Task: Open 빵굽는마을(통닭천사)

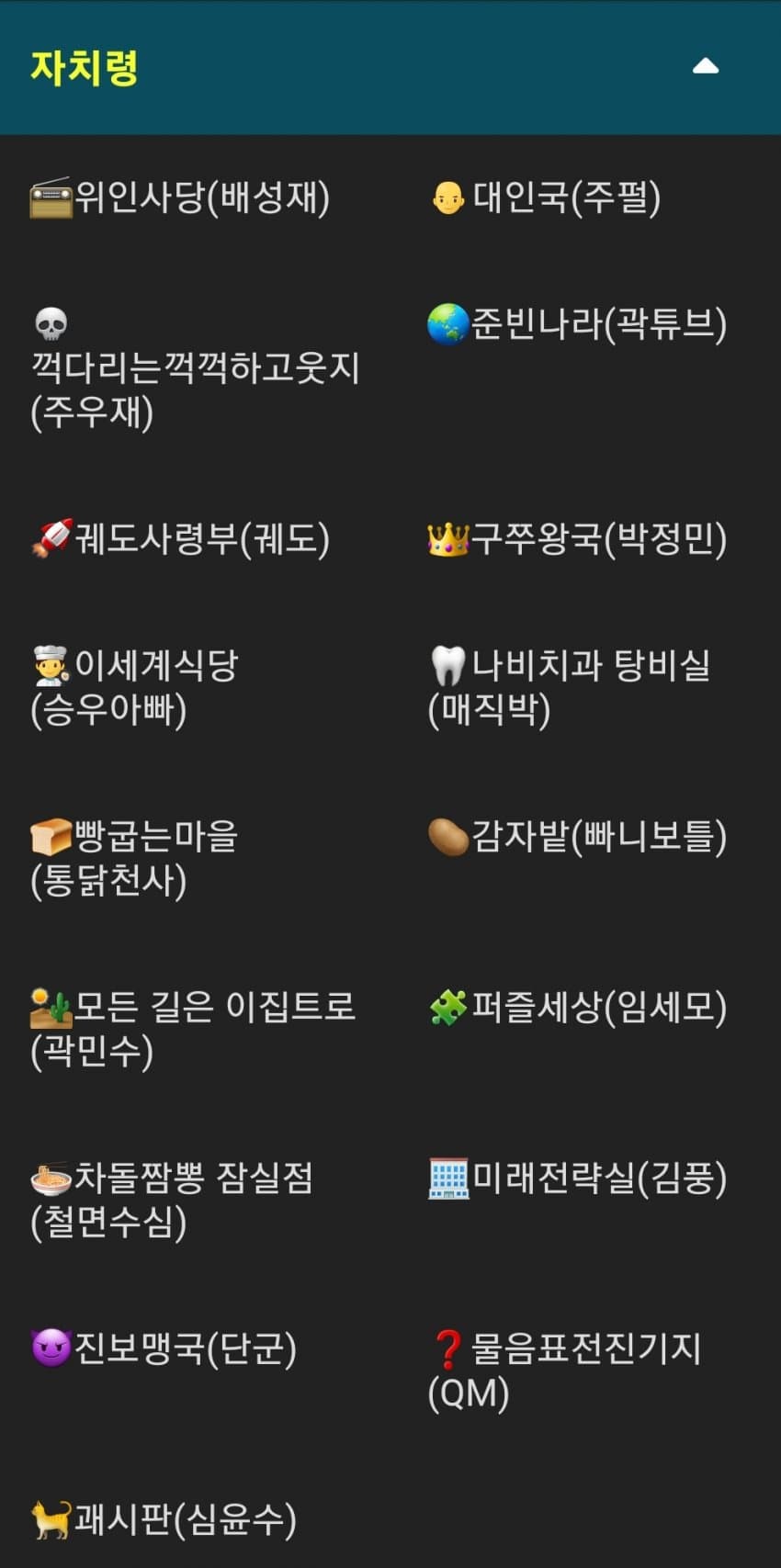Action: [135, 858]
